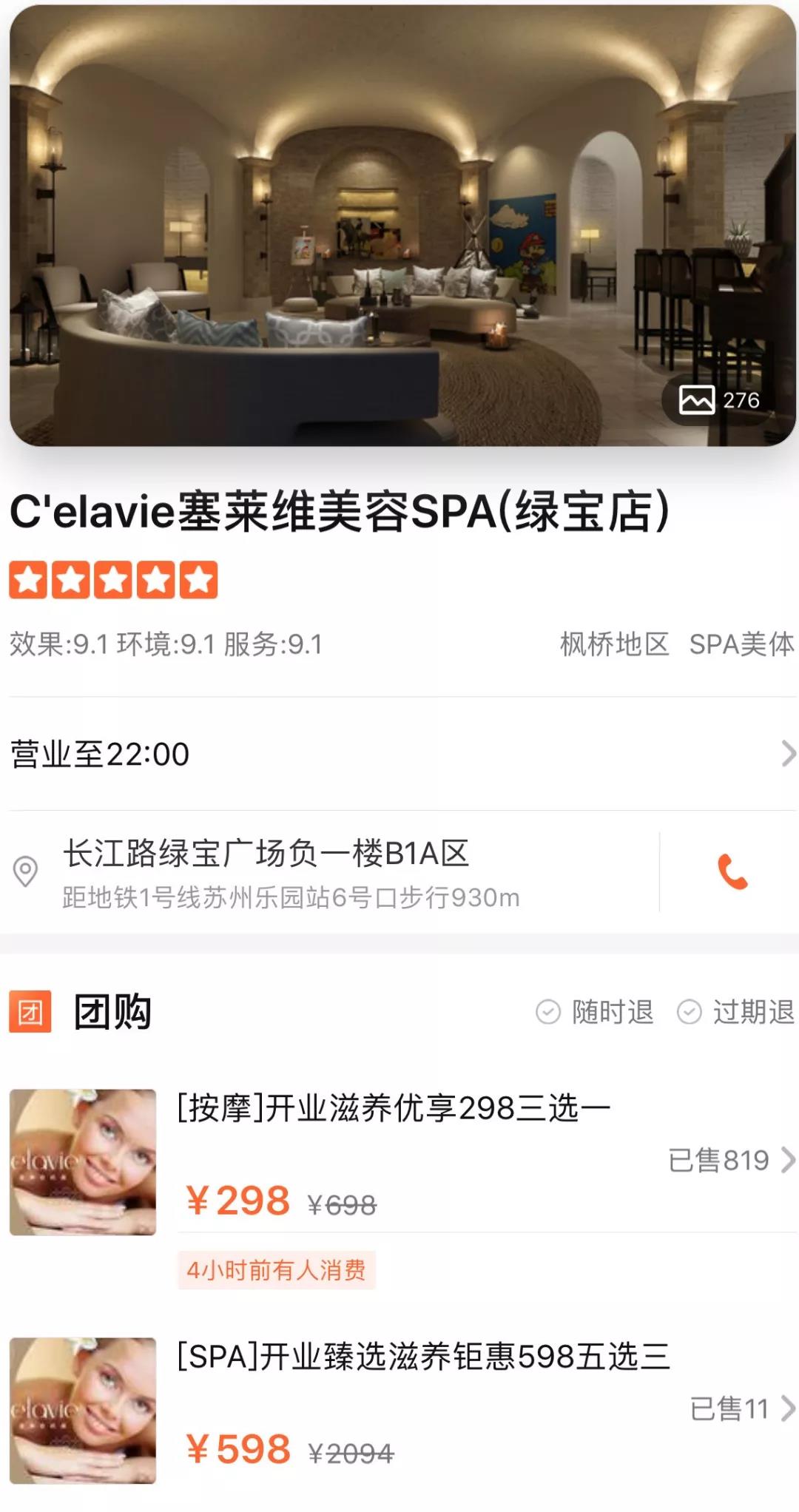799x1512 pixels.
Task: Open the [SPA]开业臻选滋养钜惠598五选三 deal
Action: click(x=423, y=1357)
